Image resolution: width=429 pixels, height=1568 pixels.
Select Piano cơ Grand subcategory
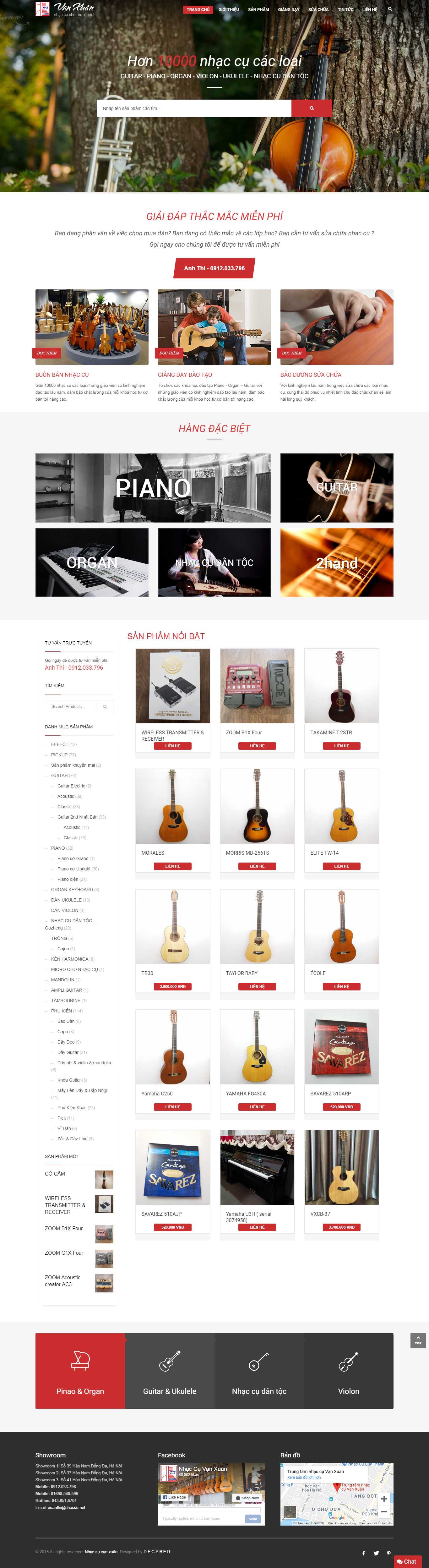pyautogui.click(x=73, y=858)
